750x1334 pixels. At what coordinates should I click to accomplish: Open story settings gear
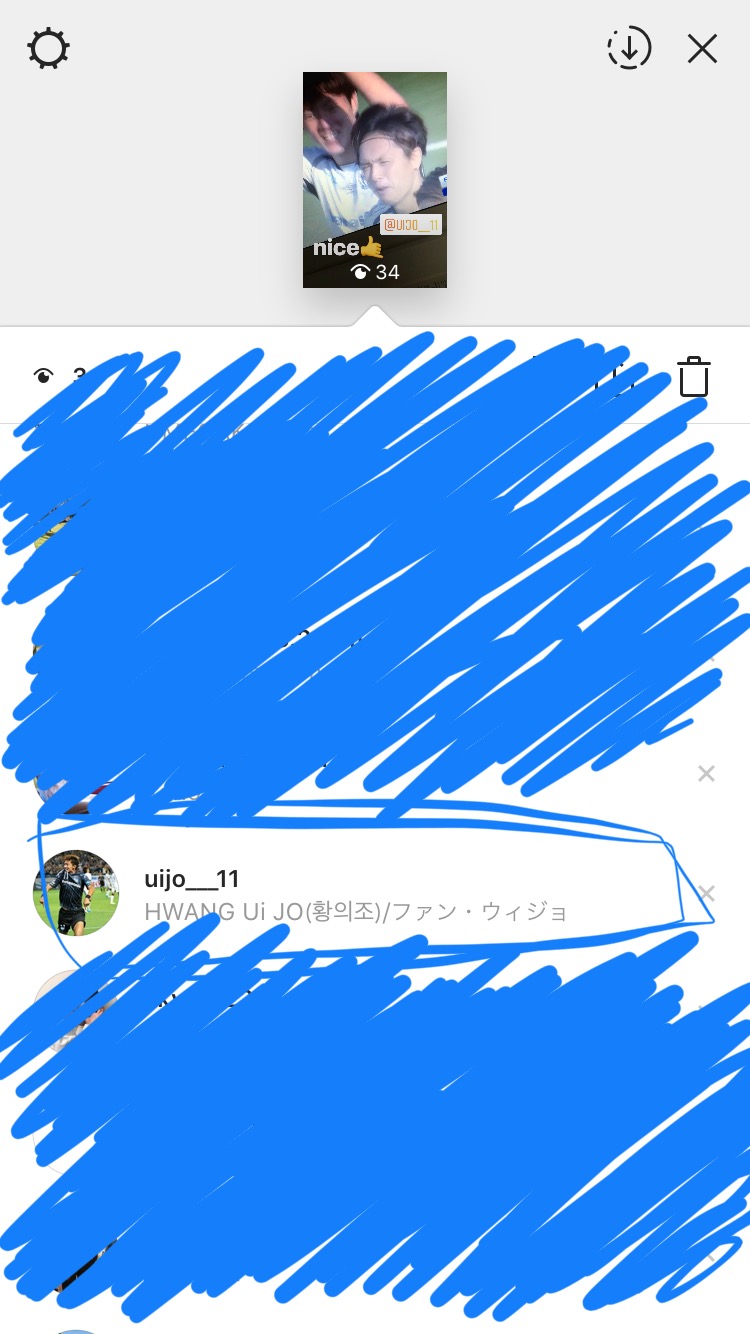(x=48, y=49)
